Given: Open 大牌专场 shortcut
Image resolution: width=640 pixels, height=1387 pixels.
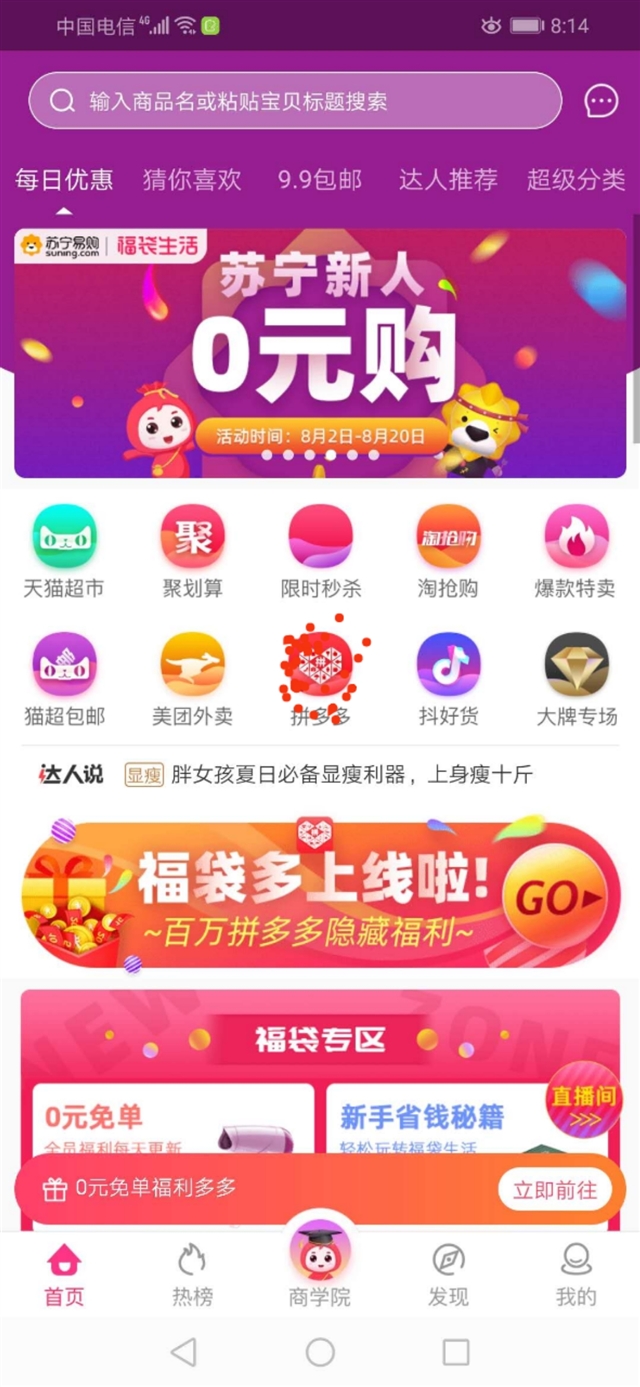Looking at the screenshot, I should click(x=576, y=680).
